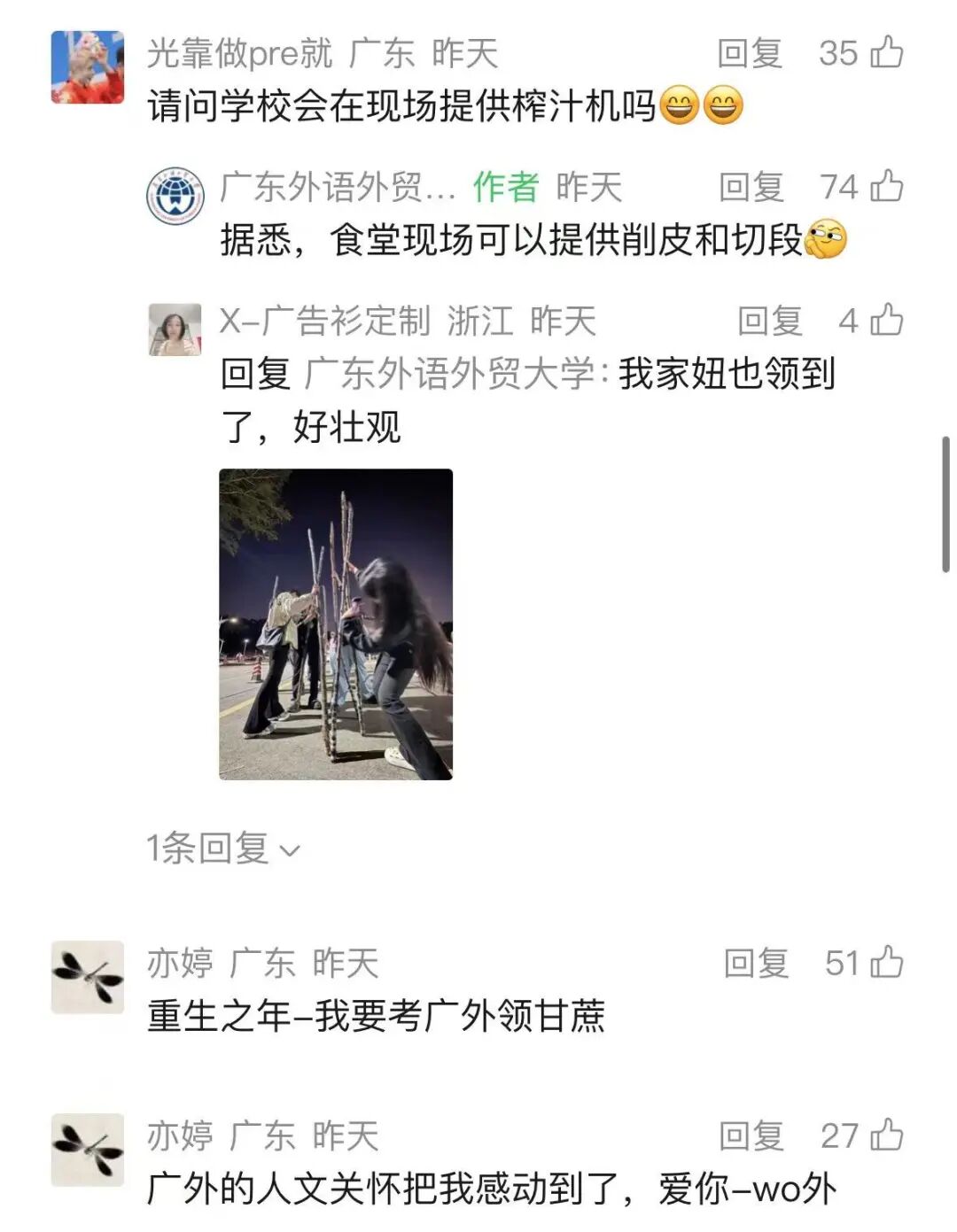Screen dimensions: 957x1232
Task: Open 广东外语外贸 author avatar
Action: pos(175,197)
